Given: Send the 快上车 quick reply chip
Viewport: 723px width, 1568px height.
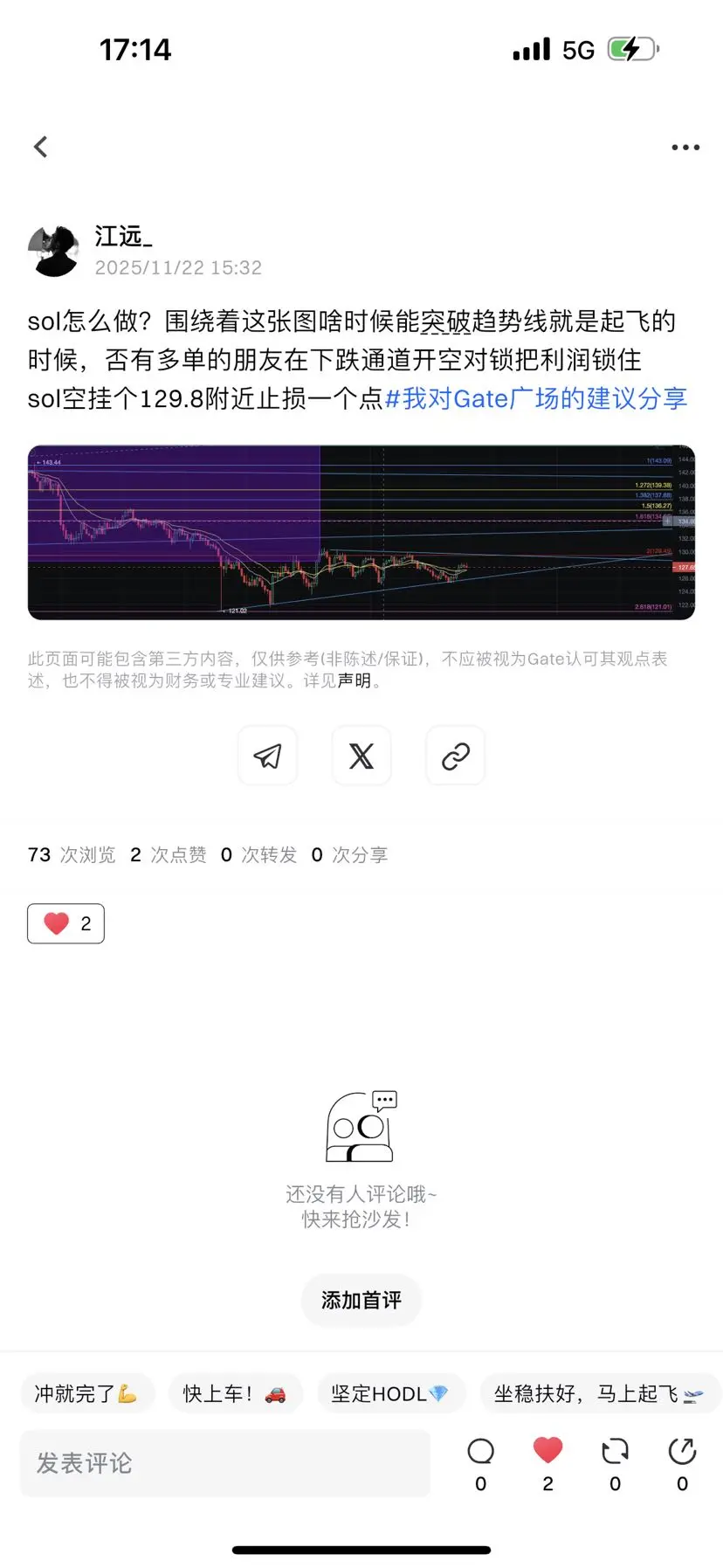Looking at the screenshot, I should pos(236,1393).
